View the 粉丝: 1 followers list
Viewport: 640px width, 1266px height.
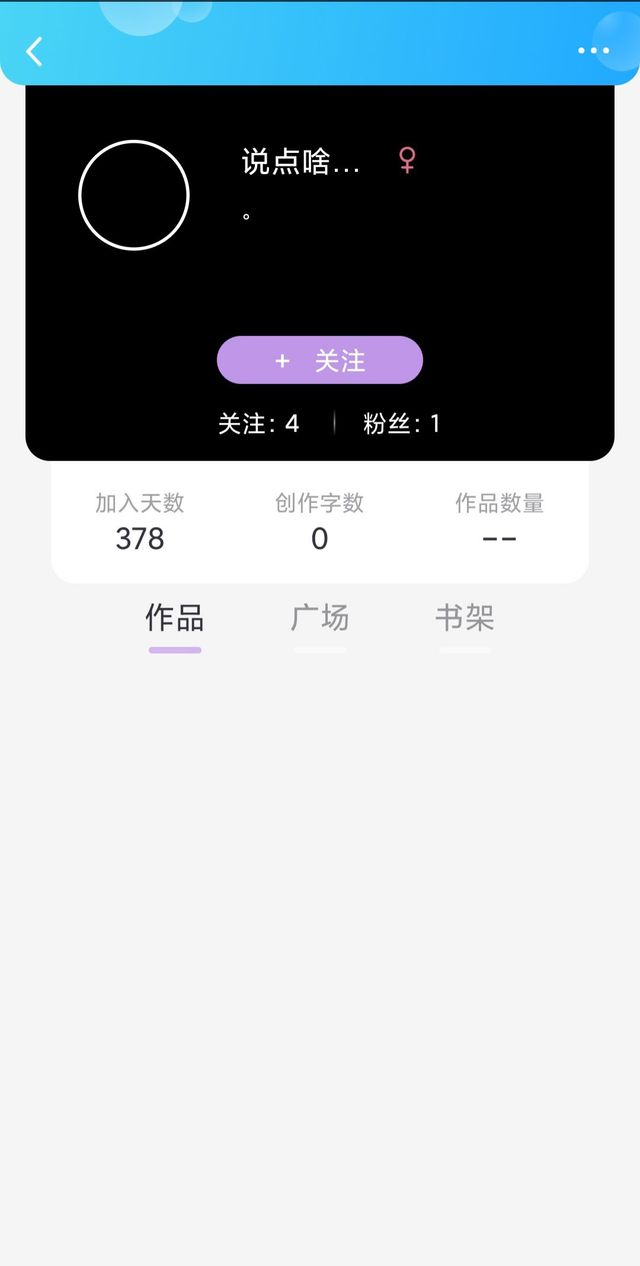click(x=402, y=424)
